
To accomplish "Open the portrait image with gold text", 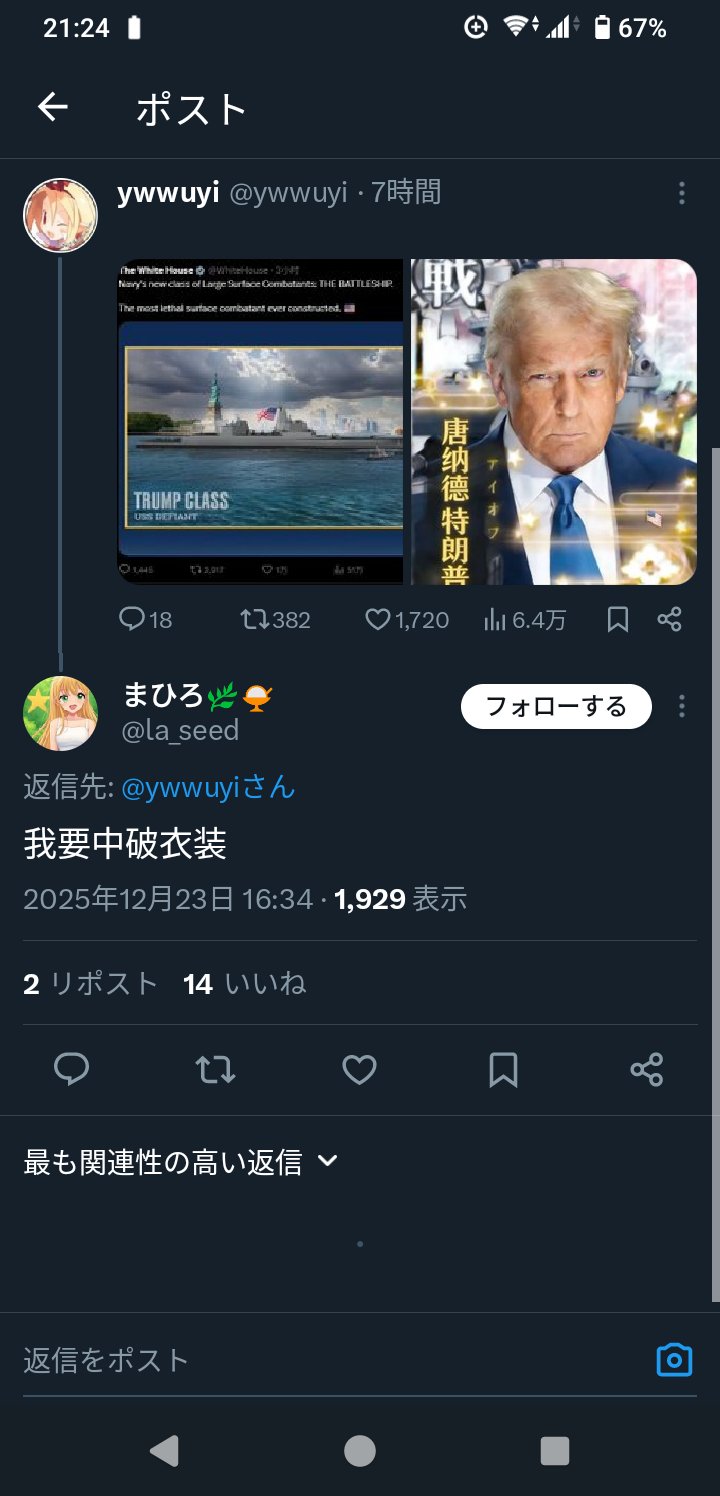I will (x=554, y=421).
